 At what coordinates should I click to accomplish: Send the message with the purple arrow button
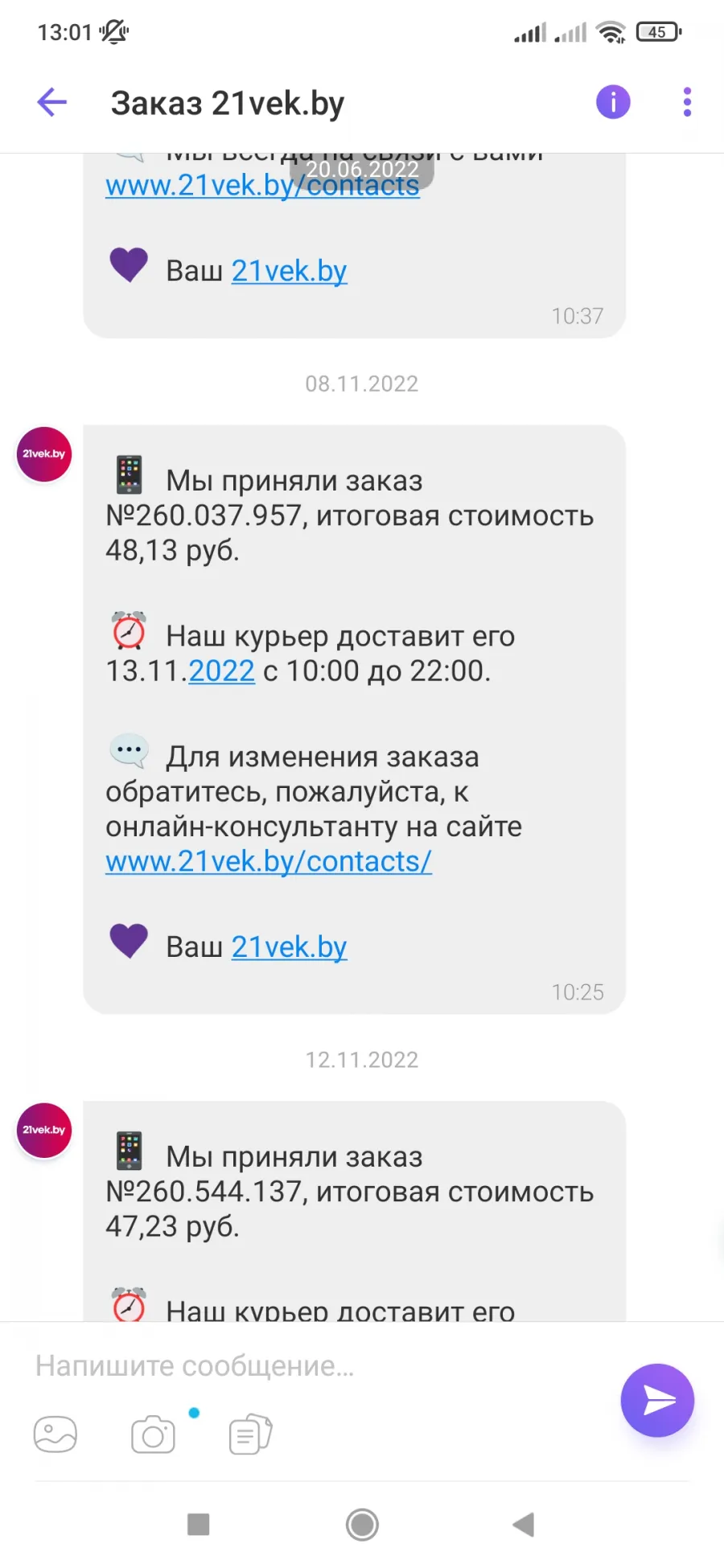657,1400
